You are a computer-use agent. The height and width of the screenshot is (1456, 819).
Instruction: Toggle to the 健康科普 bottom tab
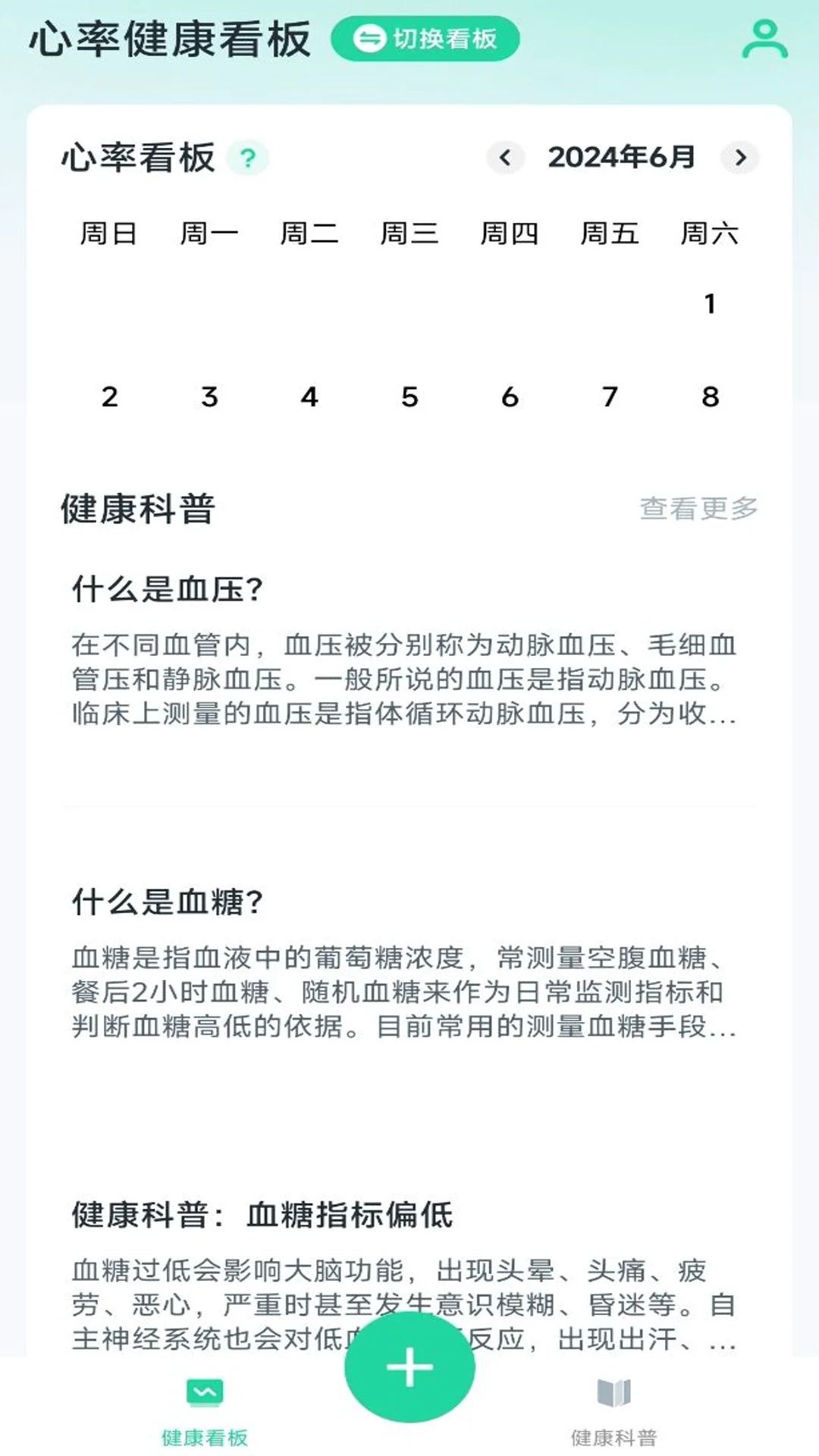[614, 1418]
